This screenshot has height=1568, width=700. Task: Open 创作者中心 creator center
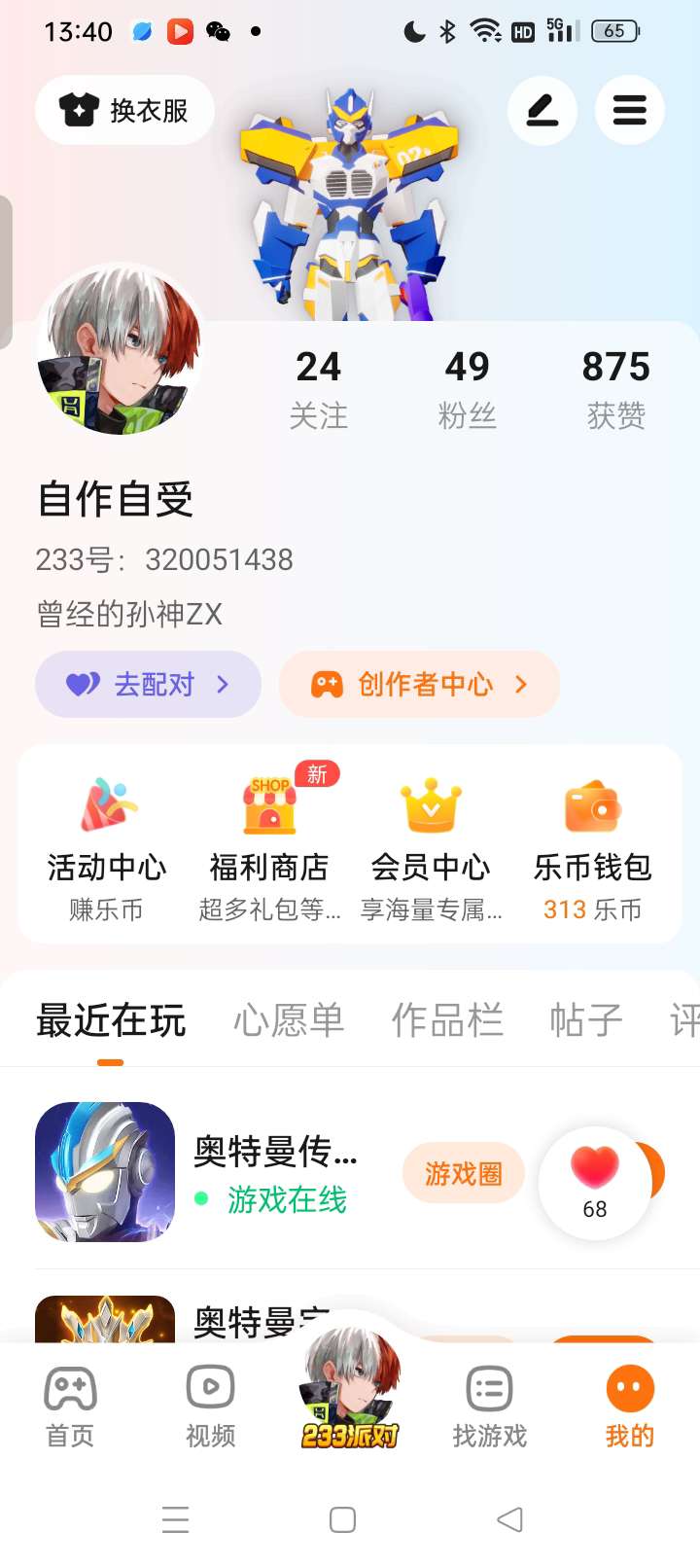tap(419, 685)
